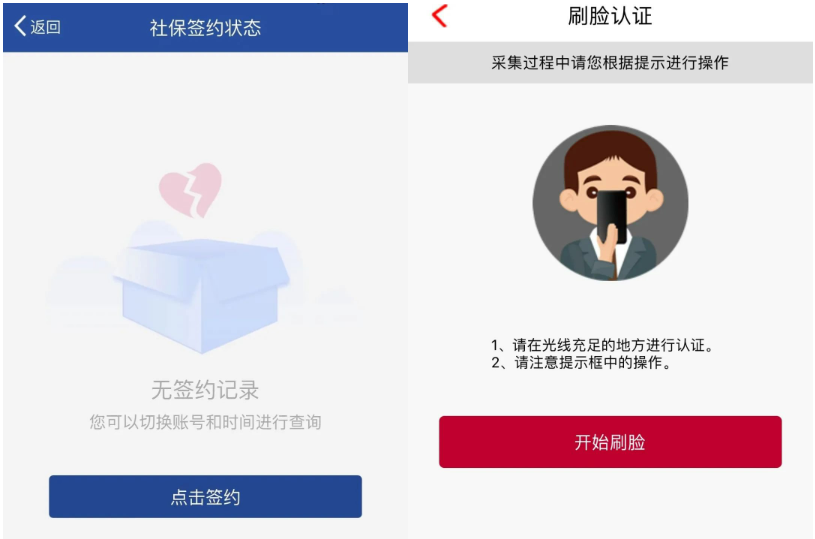The height and width of the screenshot is (539, 815).
Task: Tap the red back arrow on 刷脸认证
Action: pos(439,15)
